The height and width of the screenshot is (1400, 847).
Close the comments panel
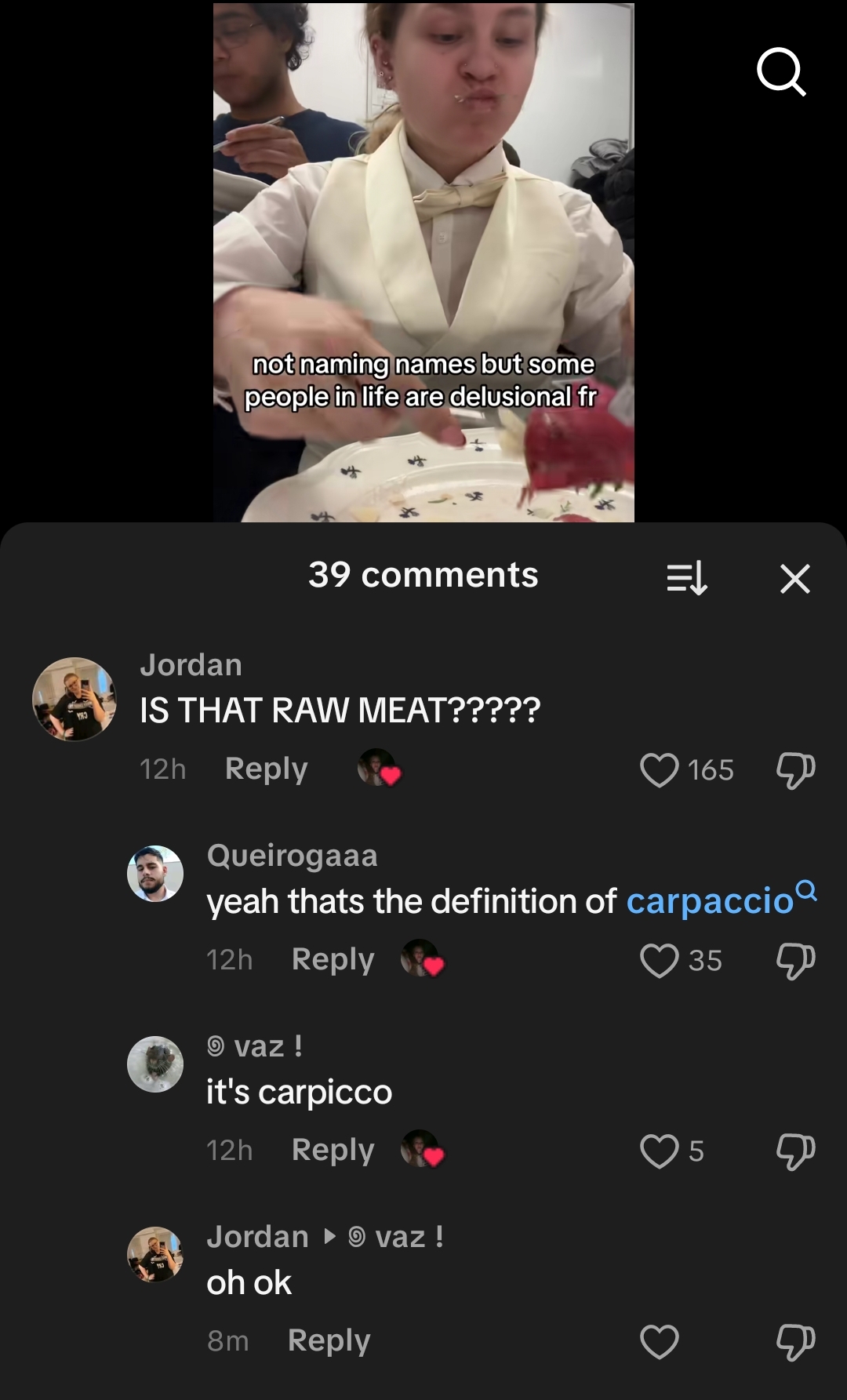click(x=794, y=579)
